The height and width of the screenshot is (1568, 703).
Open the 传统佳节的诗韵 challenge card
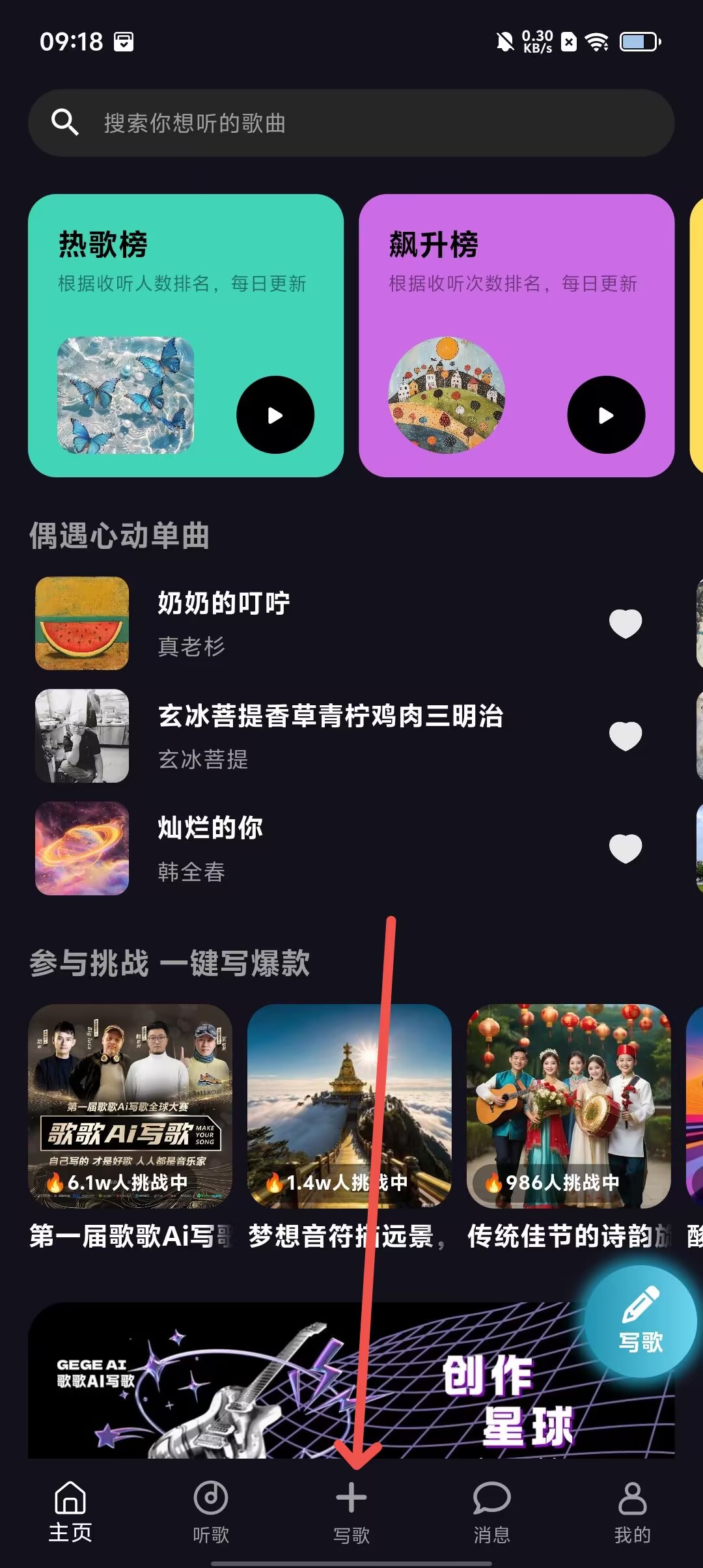coord(568,1107)
